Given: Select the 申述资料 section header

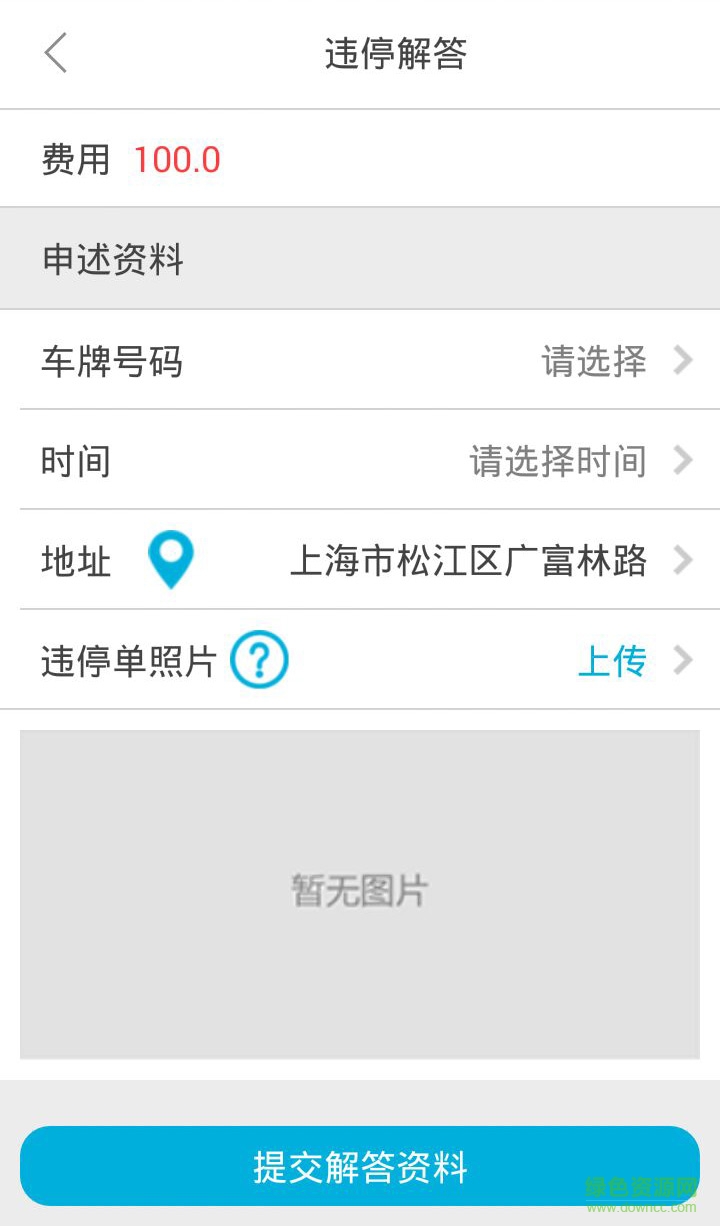Looking at the screenshot, I should pos(112,260).
